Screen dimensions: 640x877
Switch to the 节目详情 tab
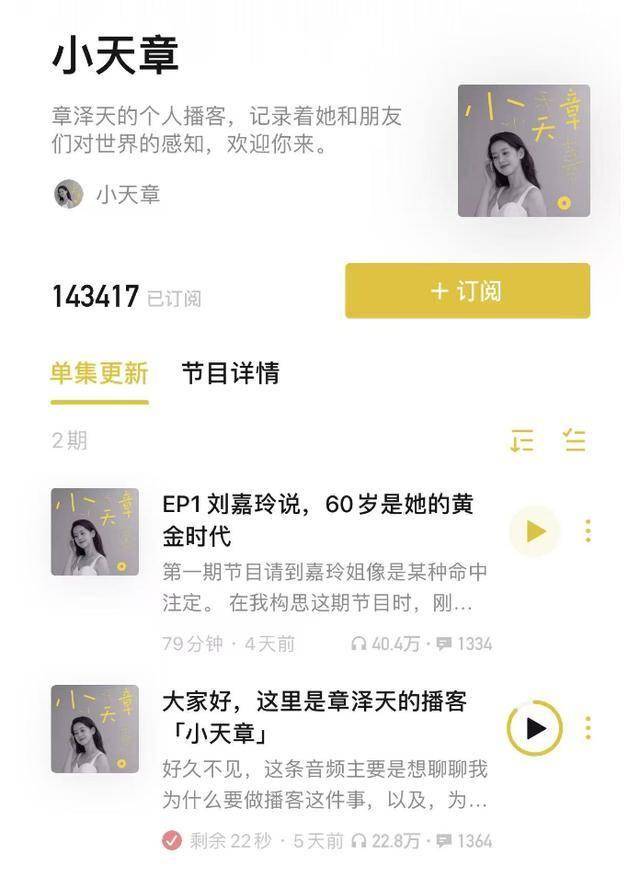tap(230, 374)
